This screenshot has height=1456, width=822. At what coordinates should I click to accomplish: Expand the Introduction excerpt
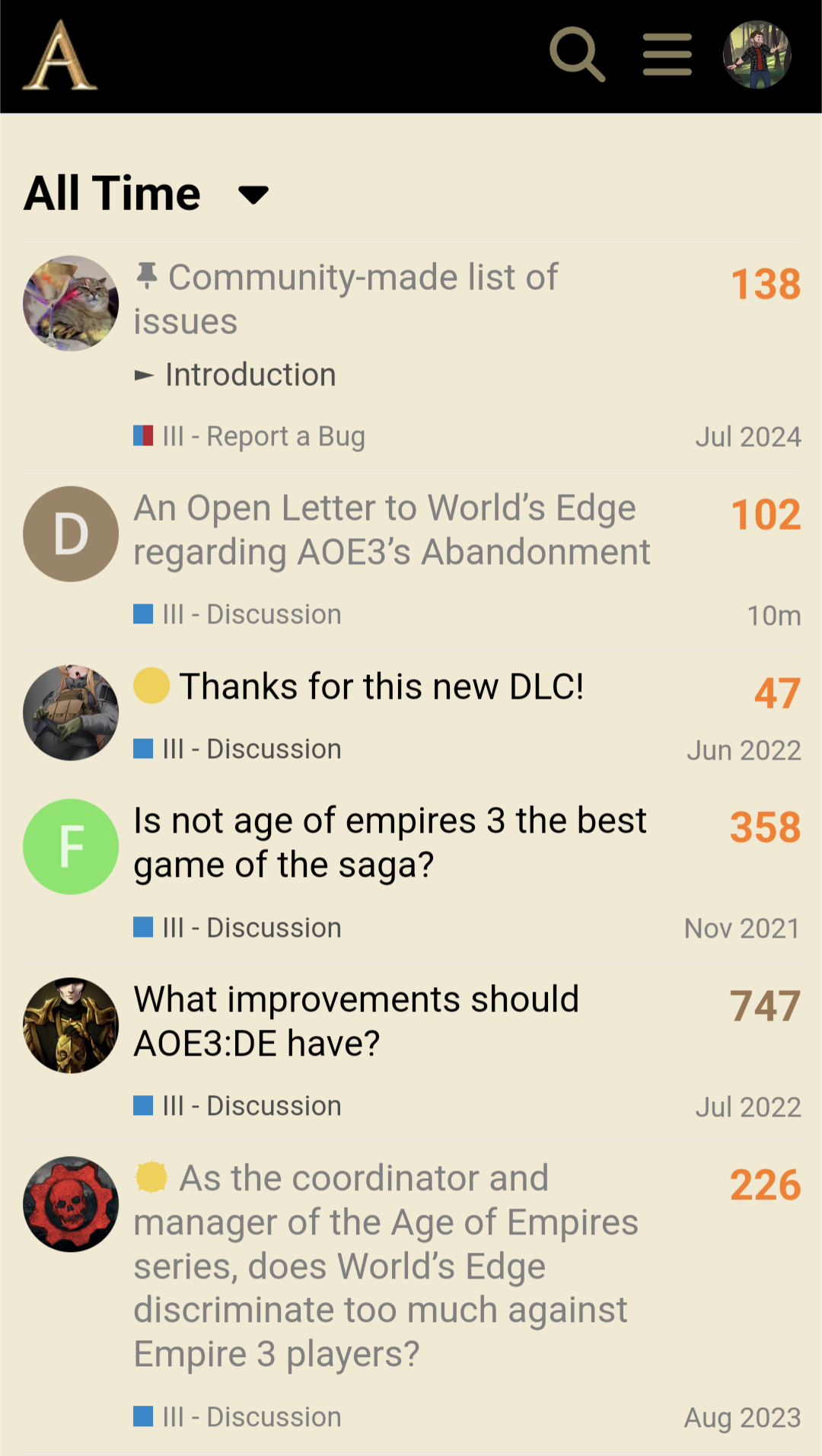pyautogui.click(x=235, y=375)
